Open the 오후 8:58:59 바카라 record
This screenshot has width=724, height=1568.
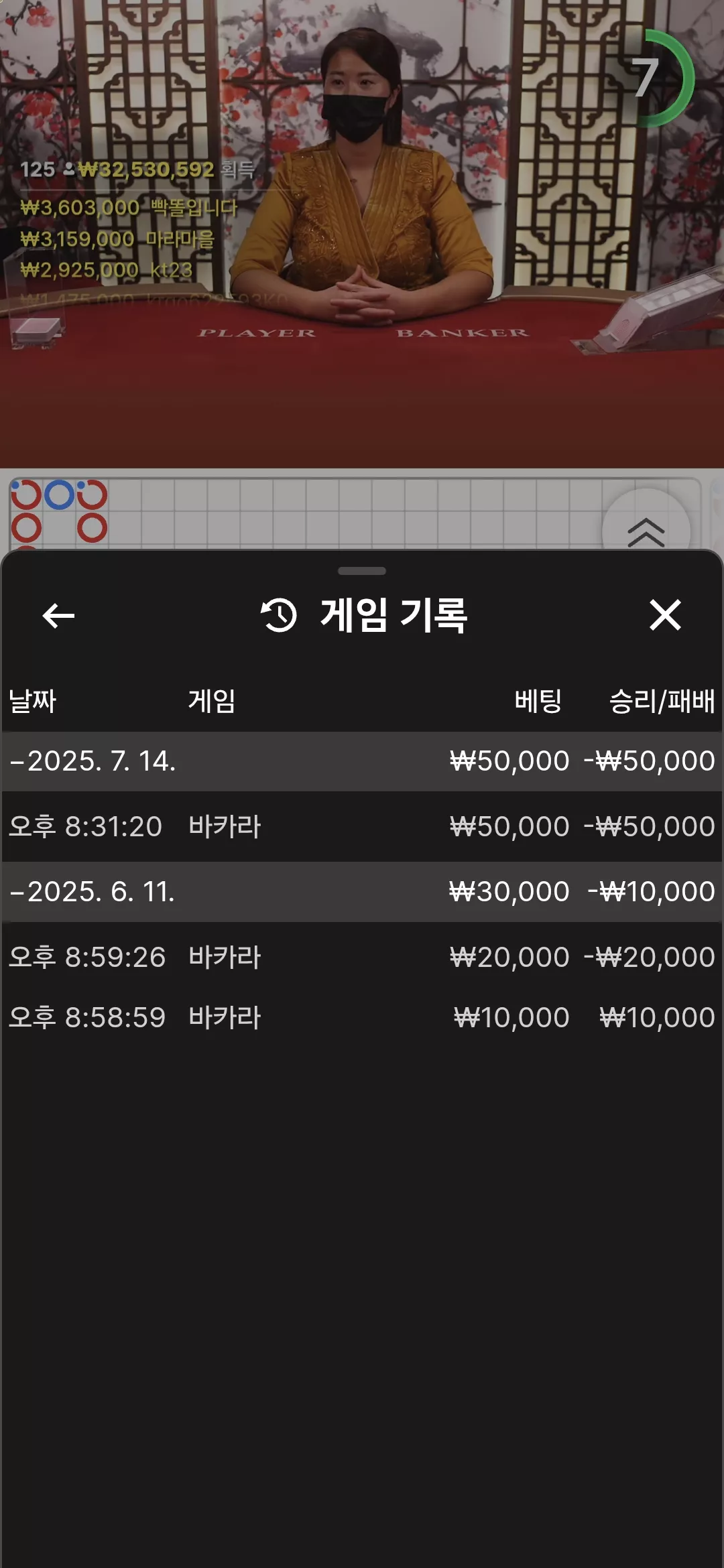tap(362, 1017)
